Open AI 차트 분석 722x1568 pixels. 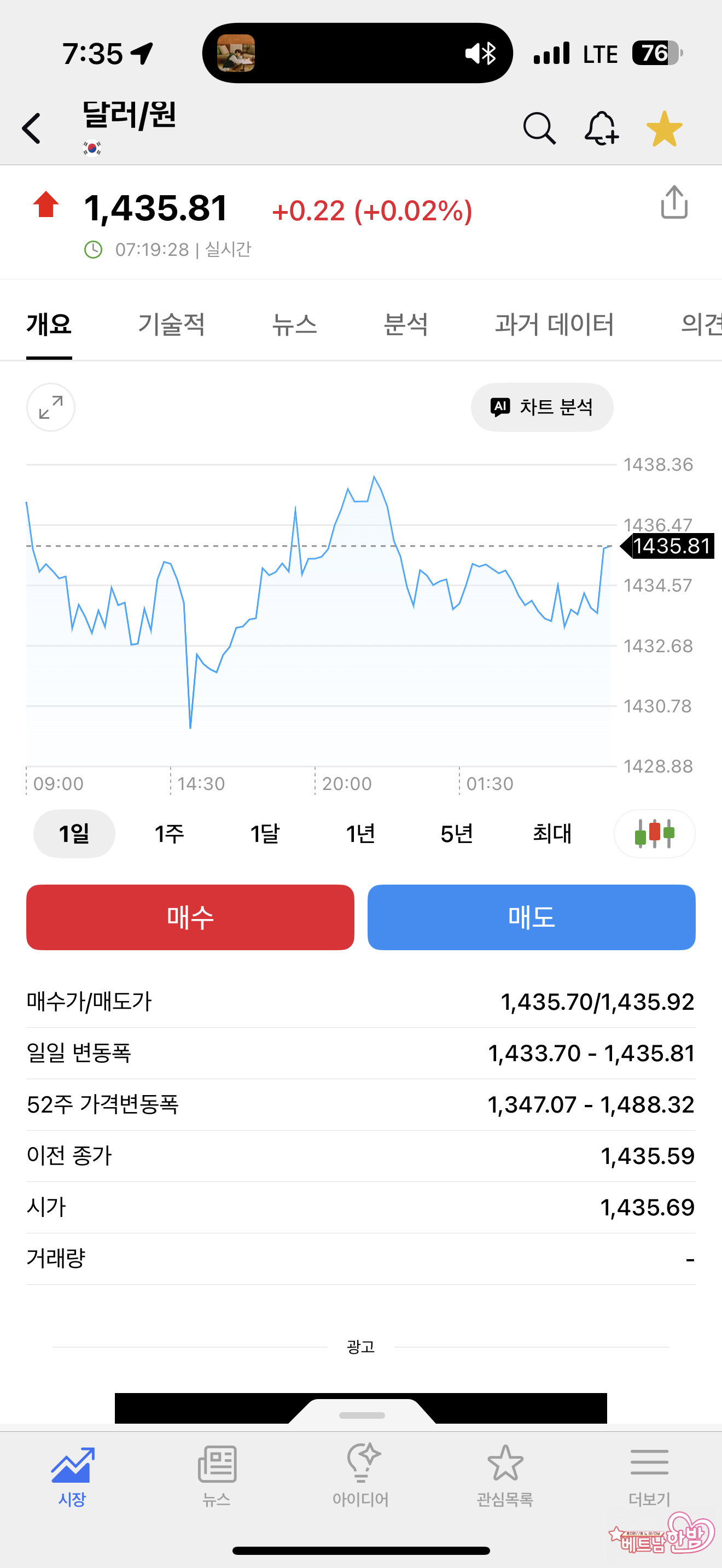click(x=542, y=407)
